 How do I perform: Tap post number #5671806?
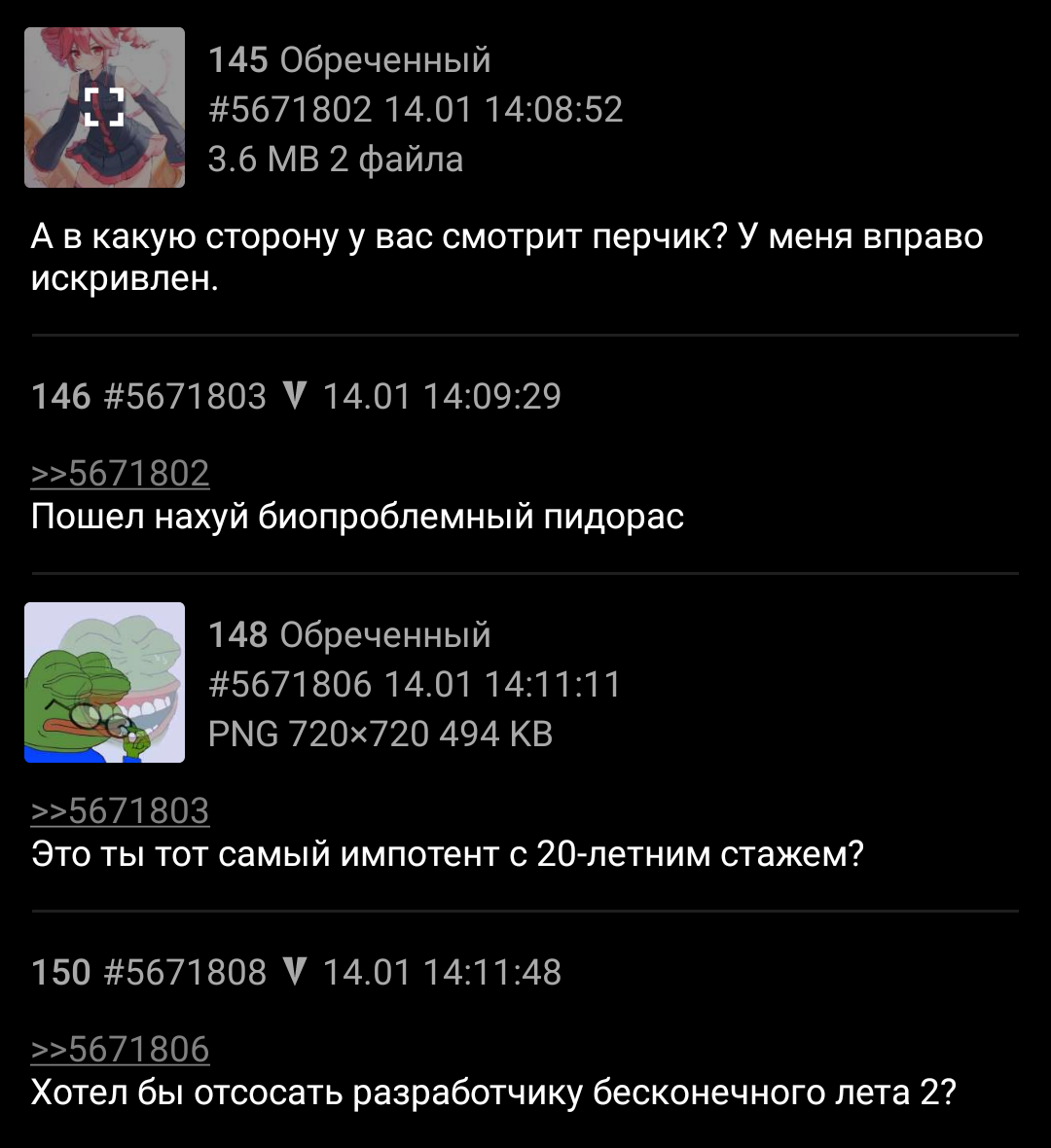(290, 684)
